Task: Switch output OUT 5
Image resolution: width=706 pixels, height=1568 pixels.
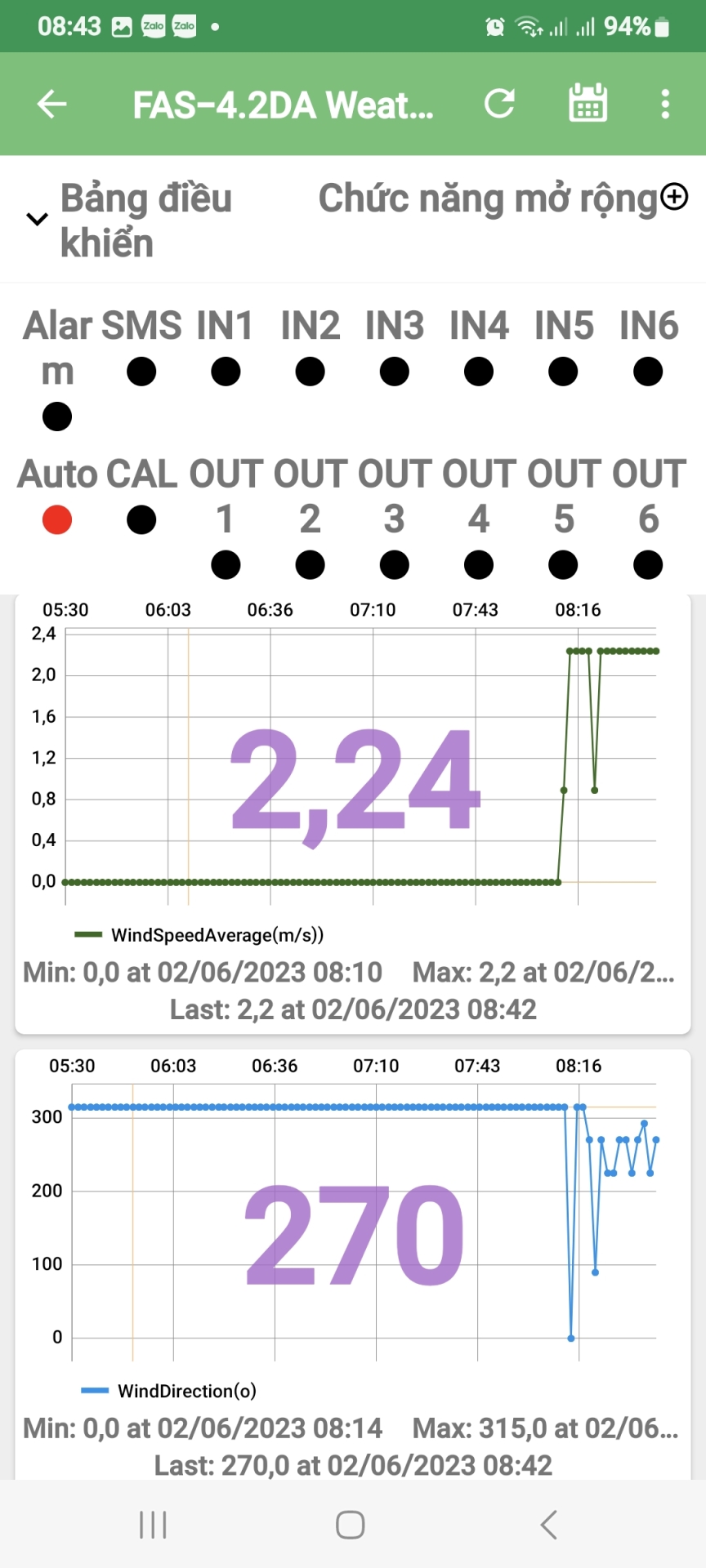Action: point(563,564)
